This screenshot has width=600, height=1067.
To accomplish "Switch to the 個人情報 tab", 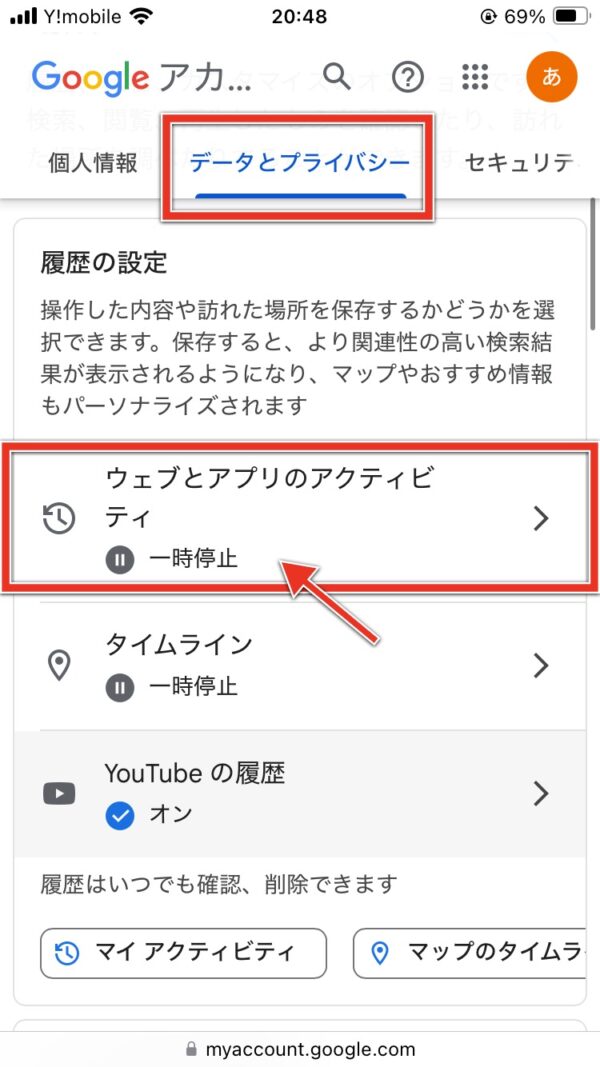I will click(93, 163).
